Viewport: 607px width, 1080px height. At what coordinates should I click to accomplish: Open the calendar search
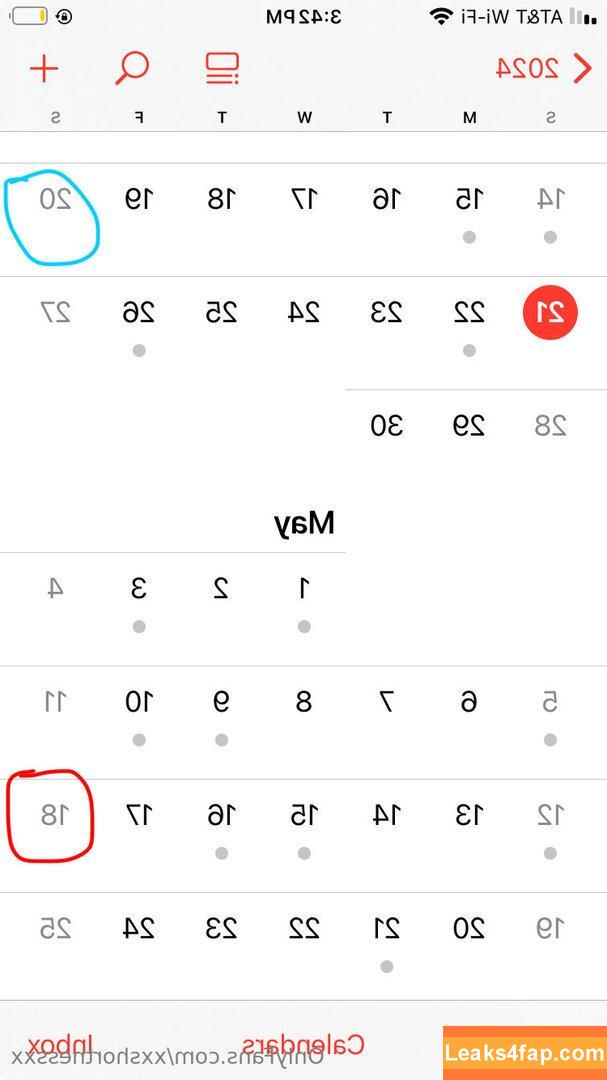pyautogui.click(x=132, y=68)
